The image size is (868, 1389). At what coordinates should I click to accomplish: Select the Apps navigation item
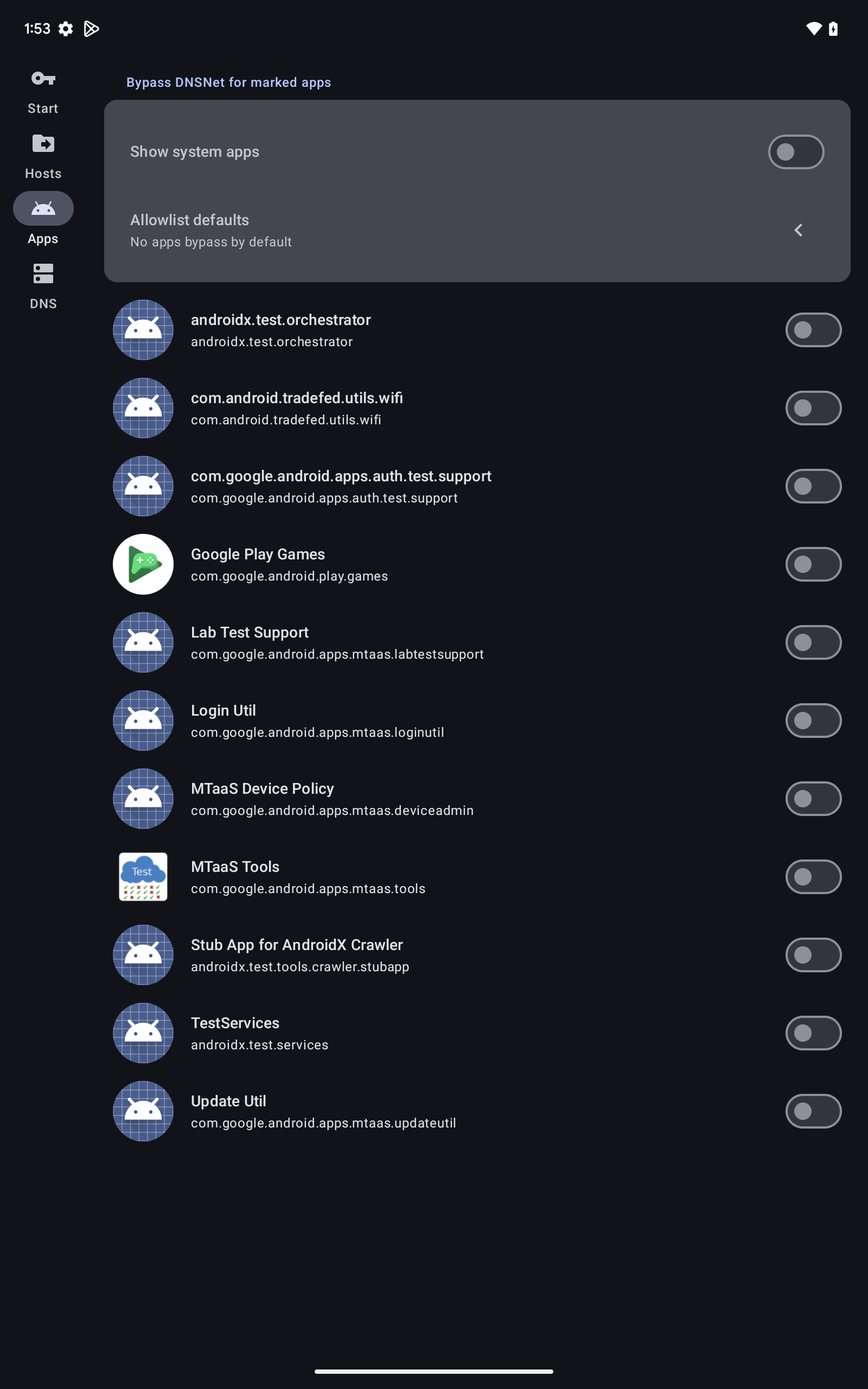pyautogui.click(x=43, y=221)
